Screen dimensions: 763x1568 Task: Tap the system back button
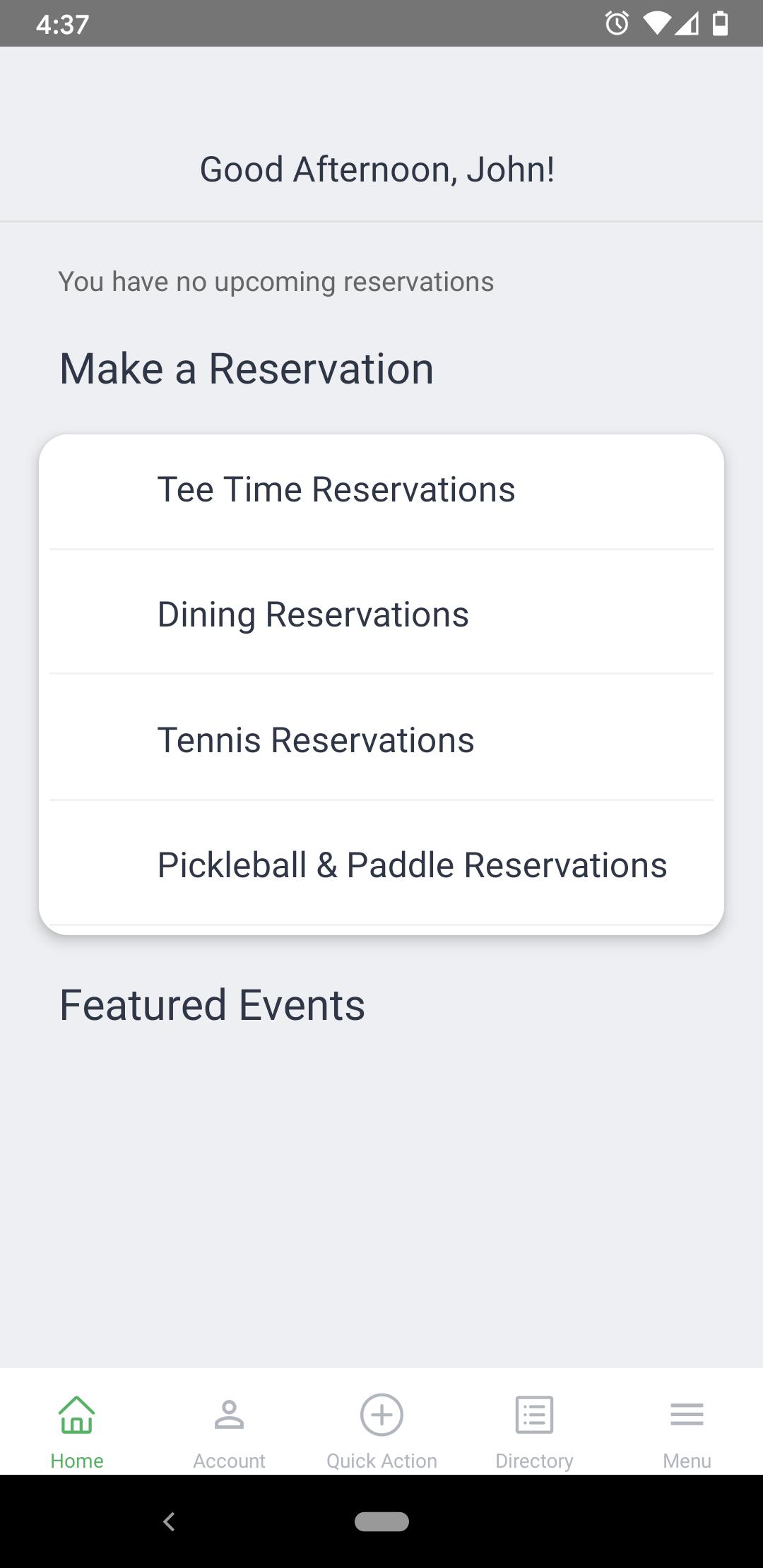(169, 1521)
